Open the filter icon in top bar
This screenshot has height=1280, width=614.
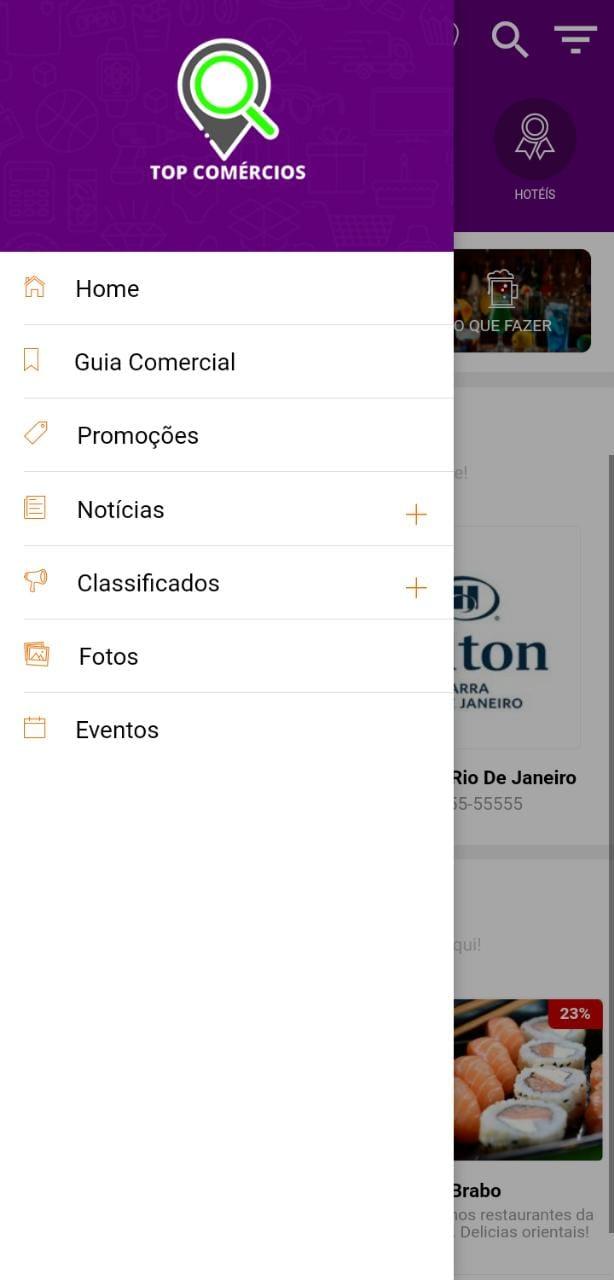pyautogui.click(x=576, y=40)
